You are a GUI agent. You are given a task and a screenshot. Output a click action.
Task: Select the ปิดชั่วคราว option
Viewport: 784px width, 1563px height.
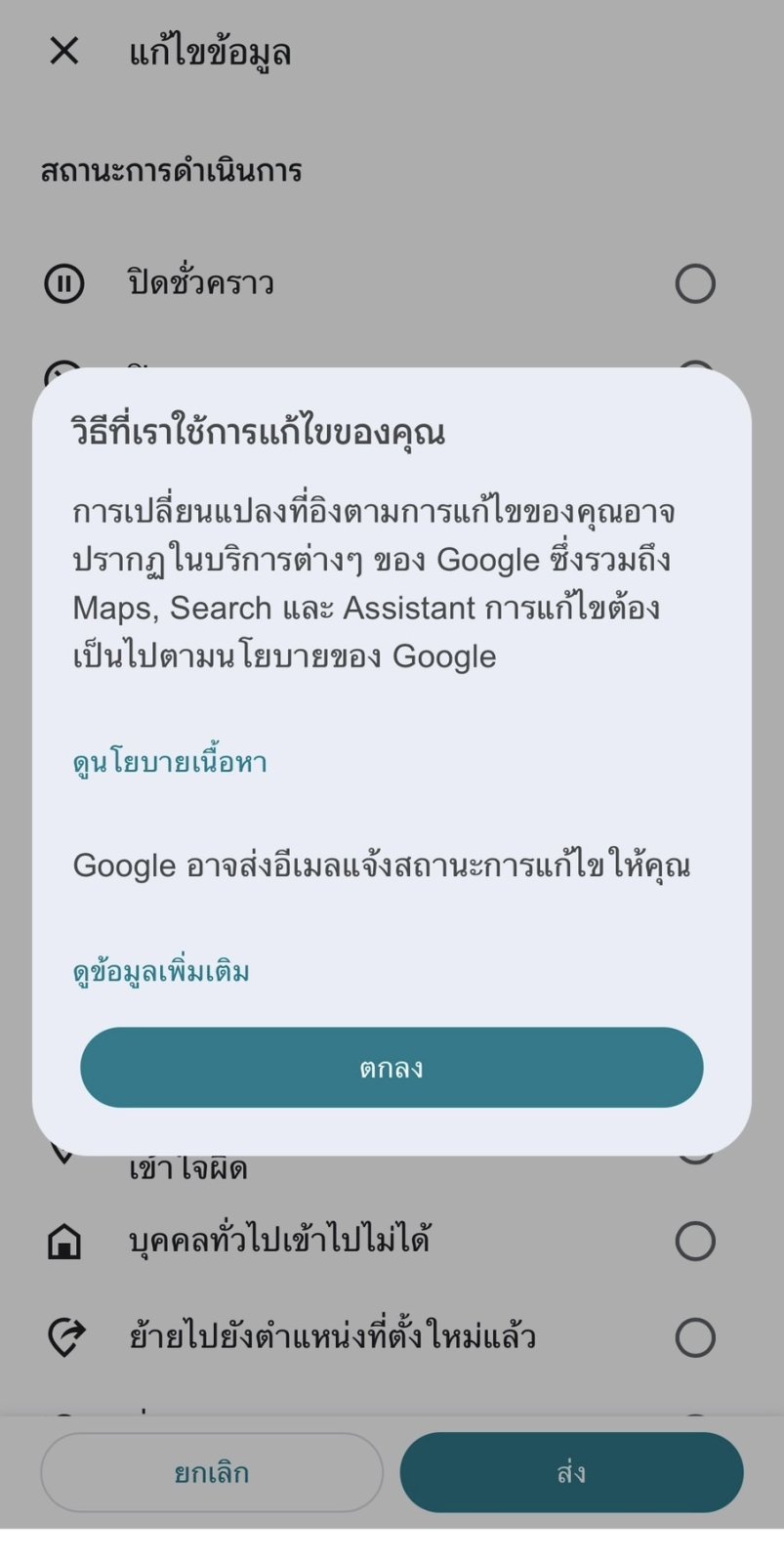tap(694, 284)
